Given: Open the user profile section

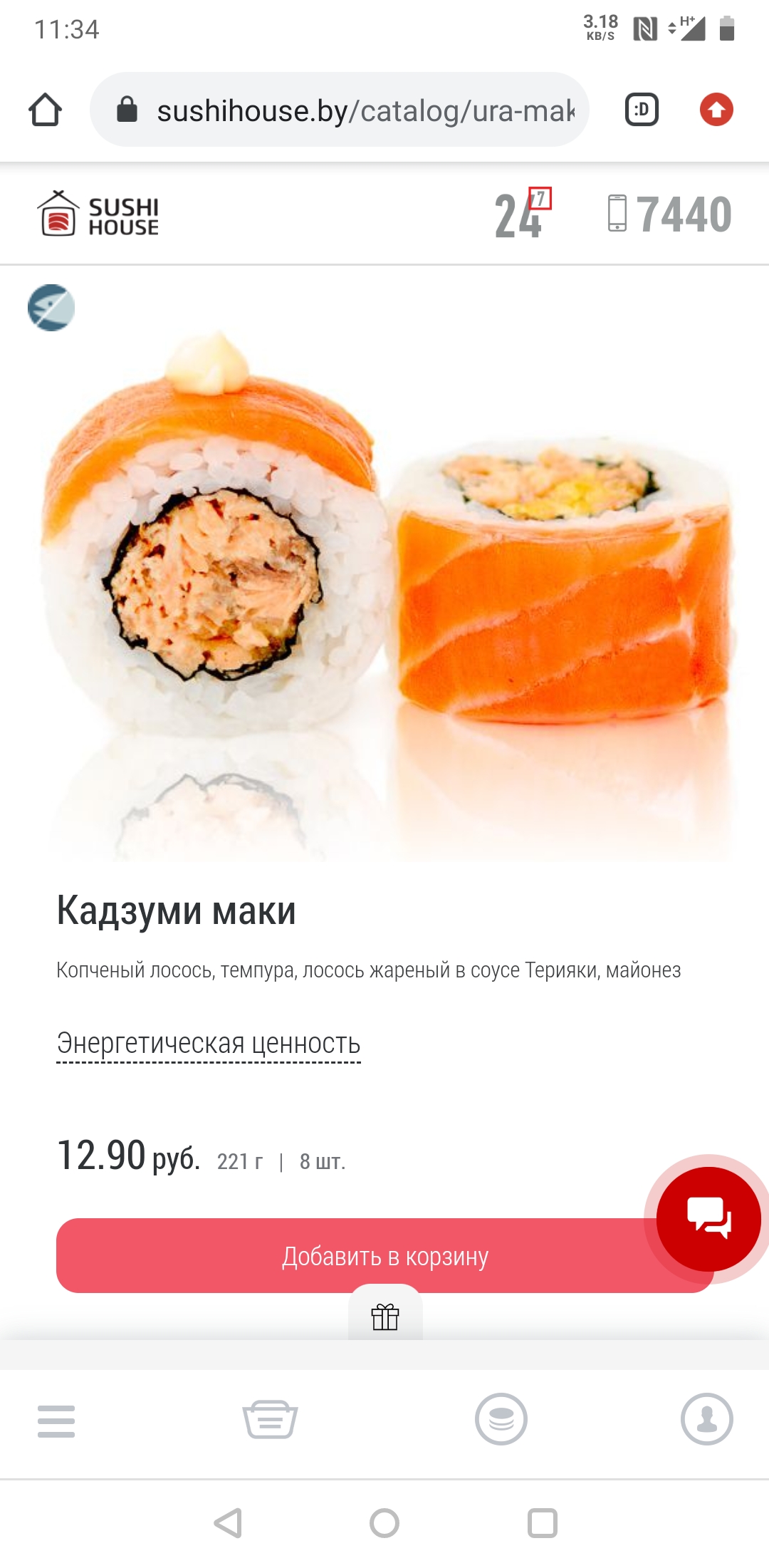Looking at the screenshot, I should pyautogui.click(x=706, y=1419).
